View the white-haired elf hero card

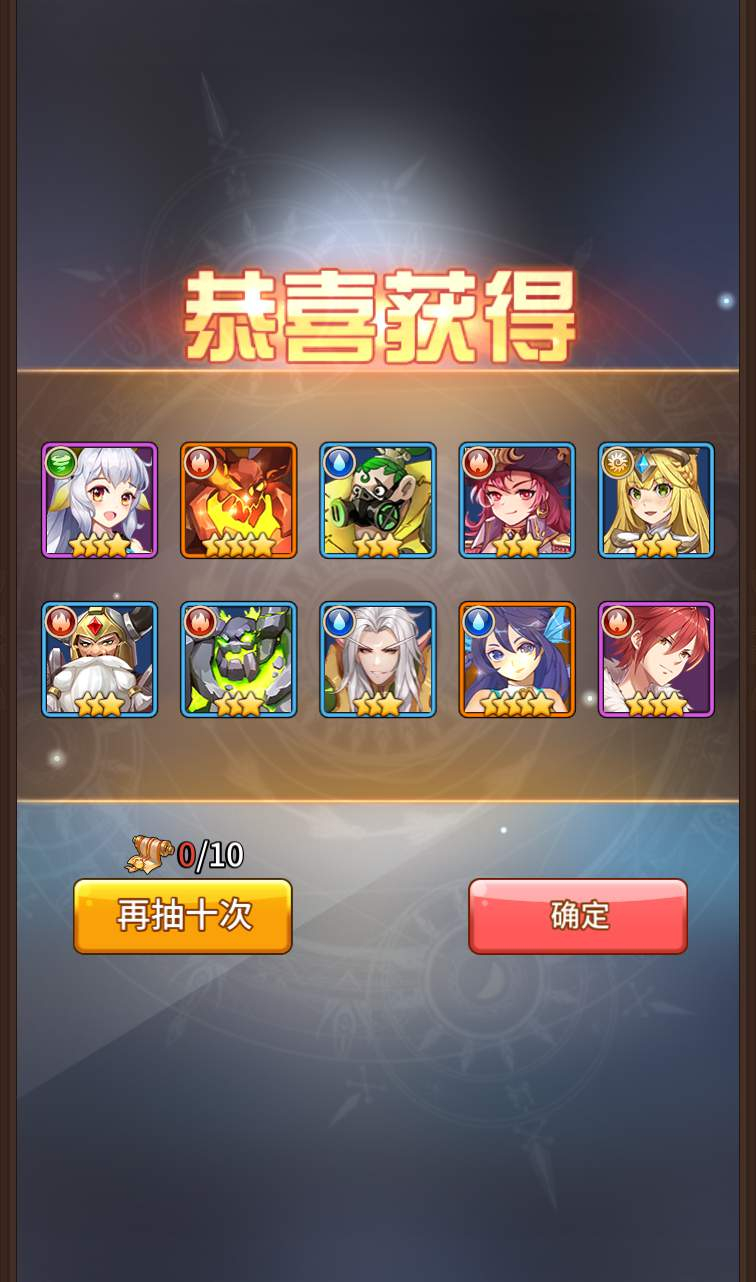[378, 660]
